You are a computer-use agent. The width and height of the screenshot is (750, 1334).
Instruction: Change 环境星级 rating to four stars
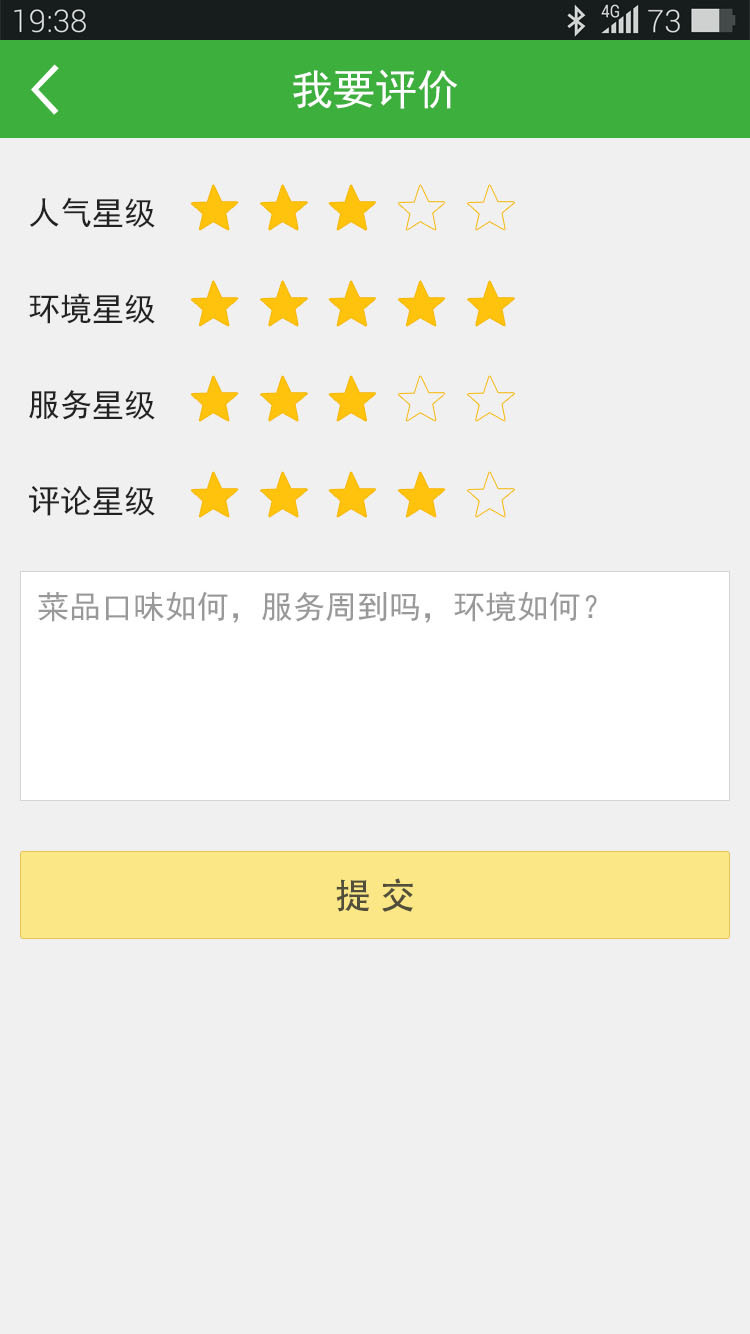pos(421,305)
